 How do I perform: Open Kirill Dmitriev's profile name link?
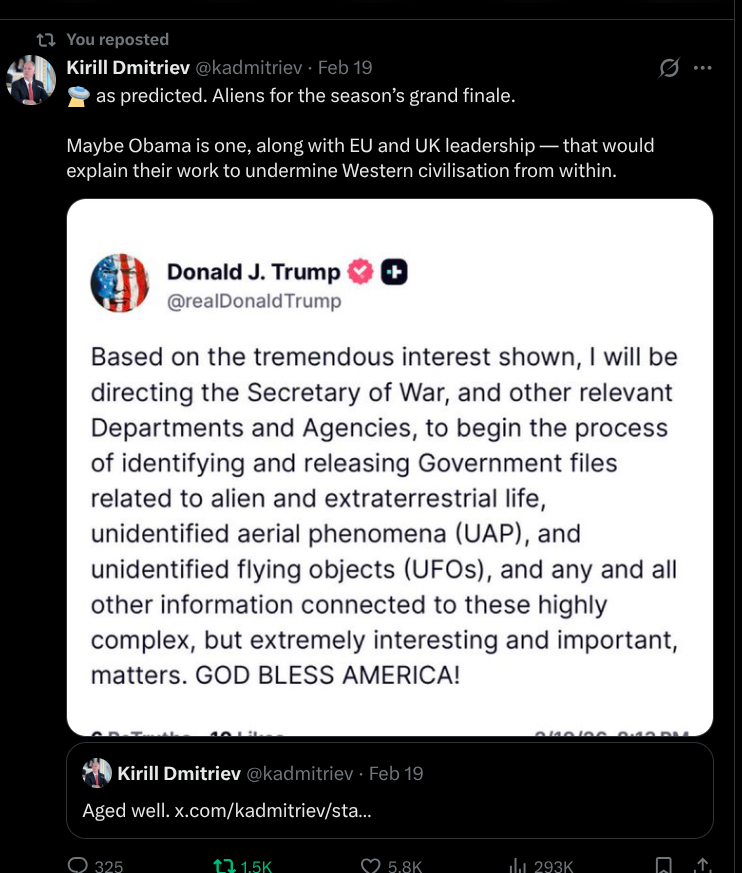[127, 67]
